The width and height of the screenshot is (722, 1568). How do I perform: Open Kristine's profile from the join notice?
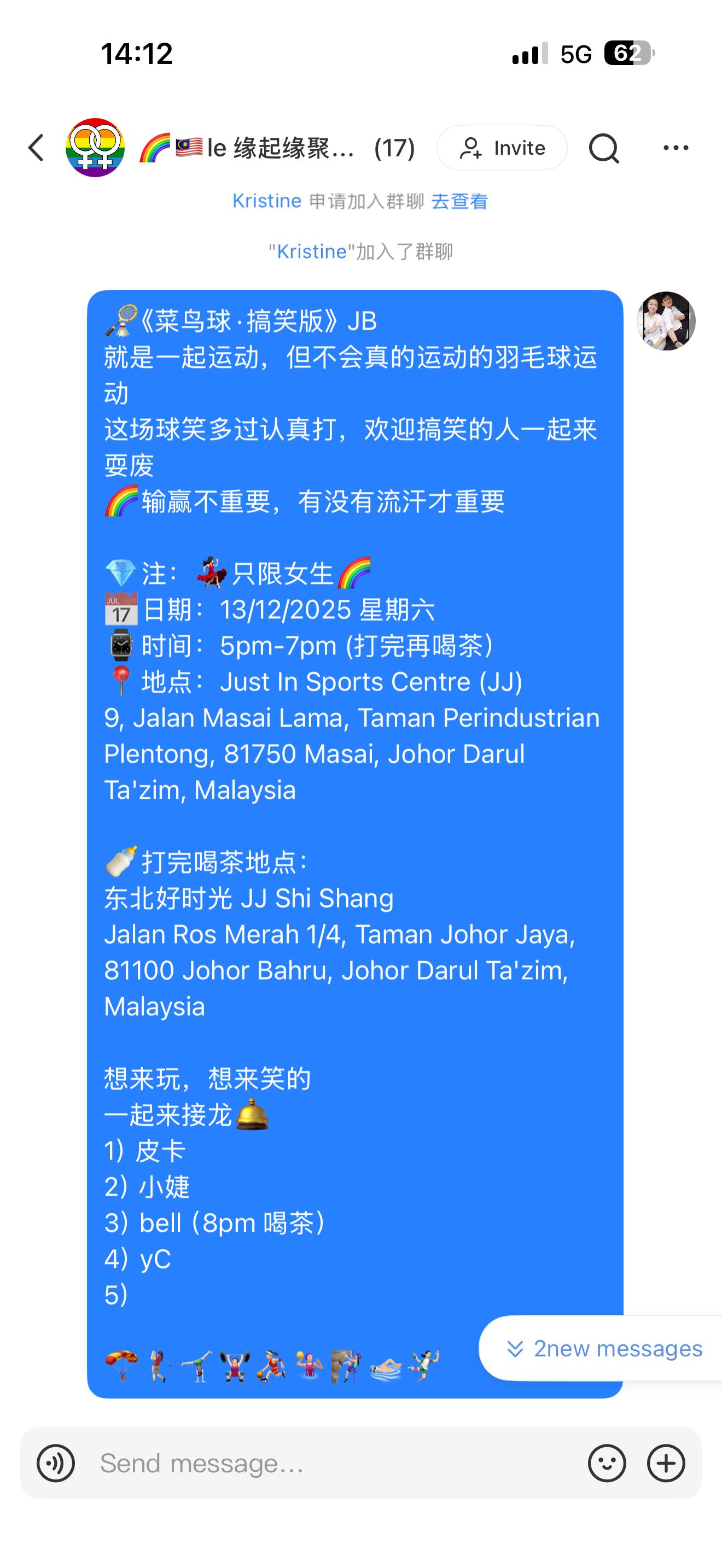[312, 251]
